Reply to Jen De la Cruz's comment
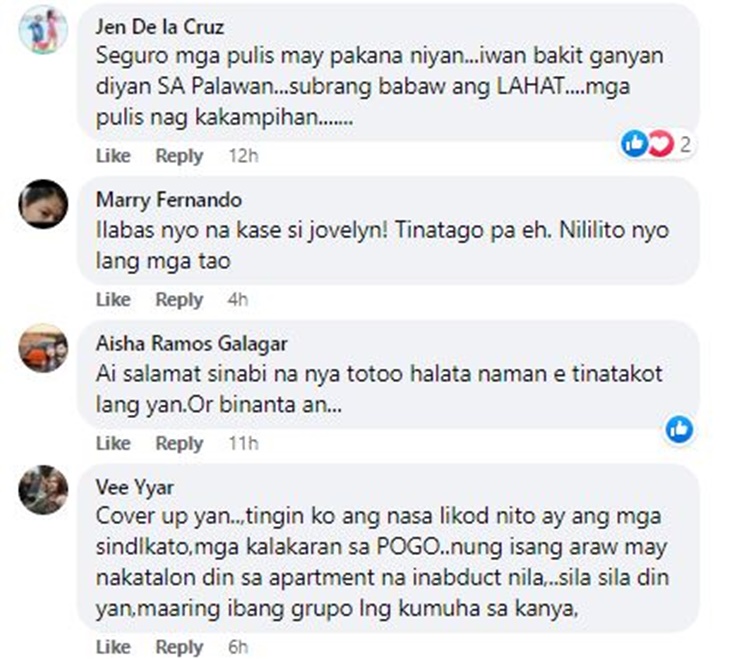 click(x=179, y=156)
